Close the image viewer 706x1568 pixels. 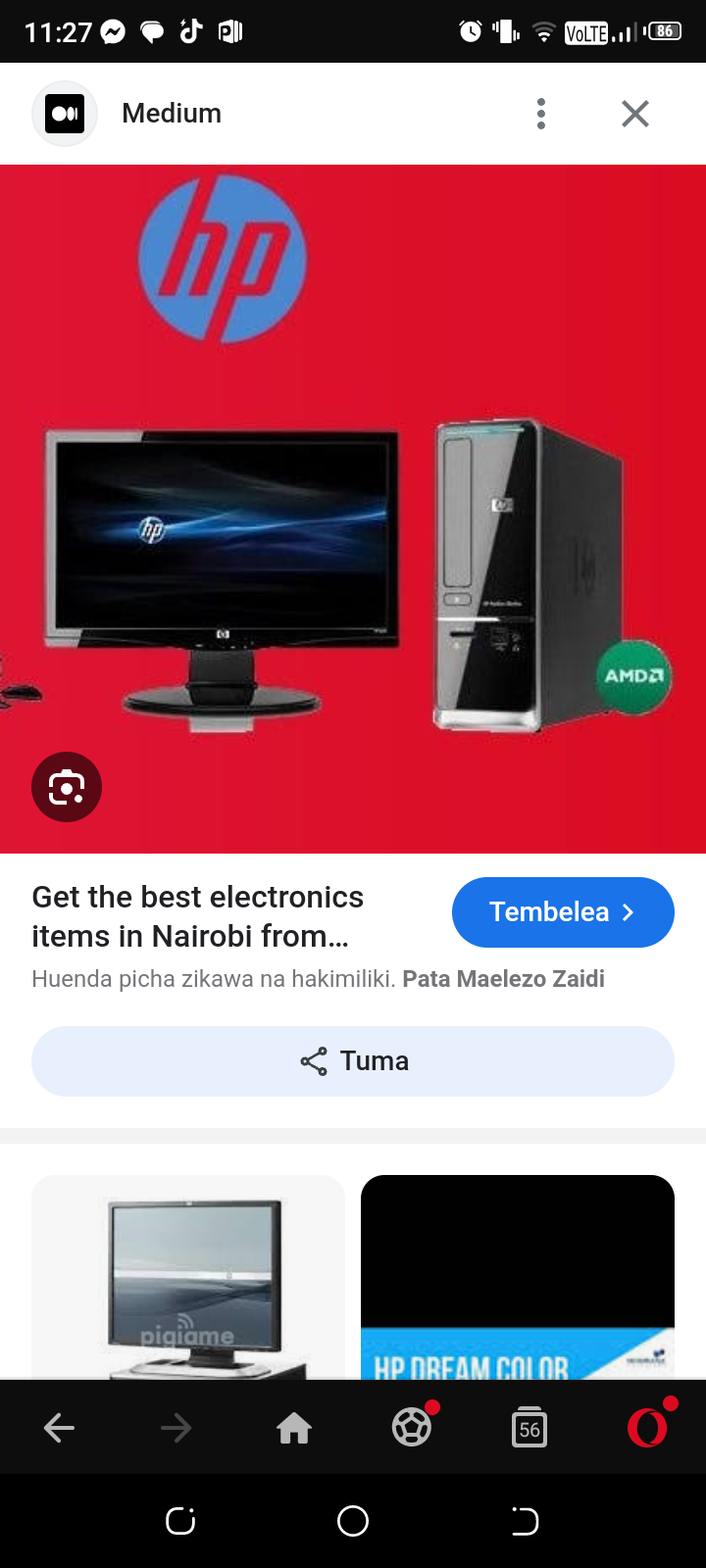tap(635, 114)
